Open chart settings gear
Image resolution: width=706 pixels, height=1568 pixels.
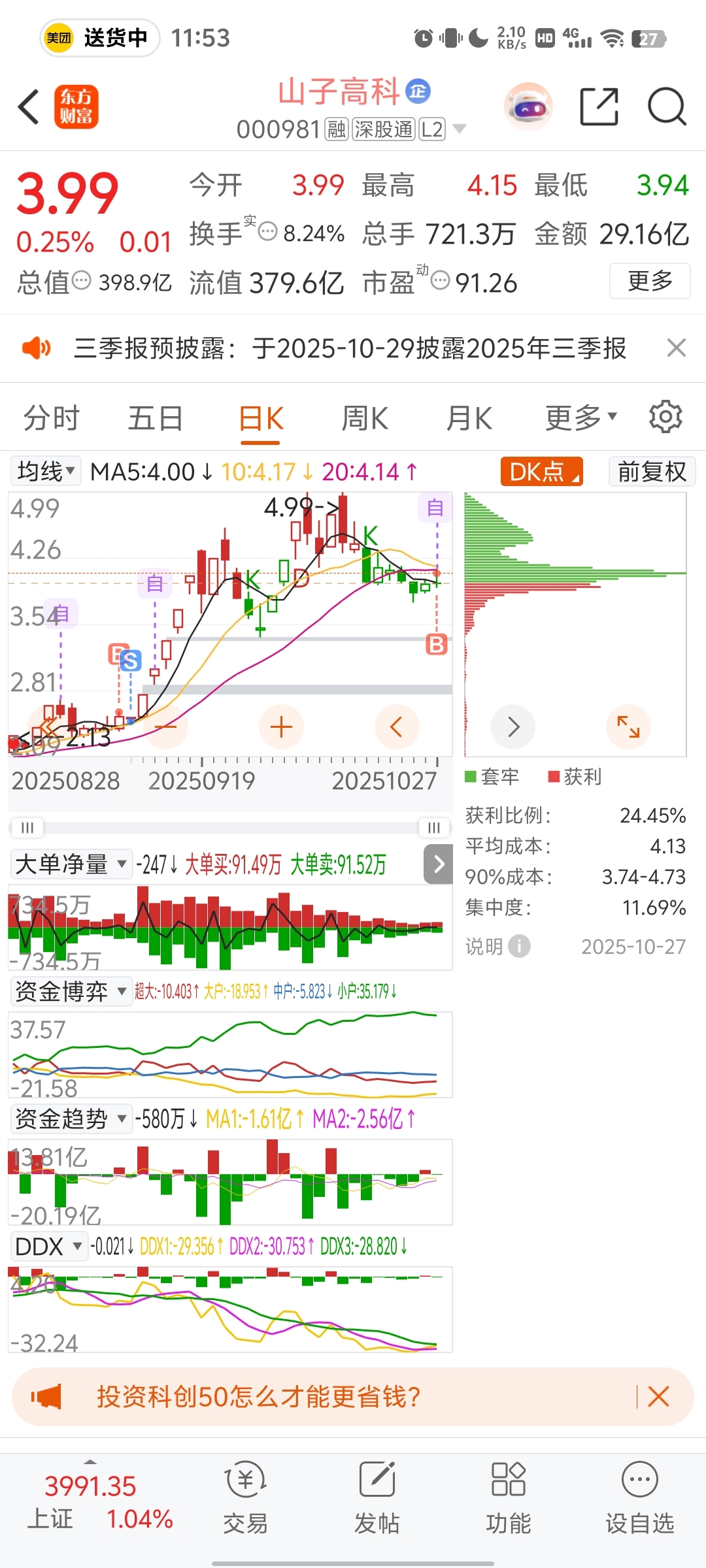[x=665, y=417]
